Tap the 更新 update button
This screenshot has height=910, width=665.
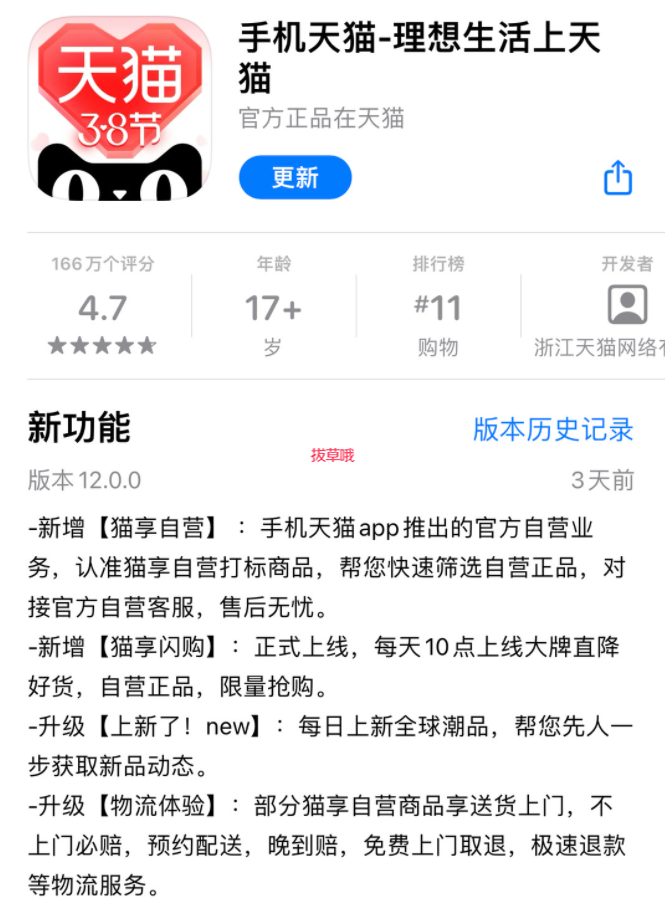(x=295, y=178)
